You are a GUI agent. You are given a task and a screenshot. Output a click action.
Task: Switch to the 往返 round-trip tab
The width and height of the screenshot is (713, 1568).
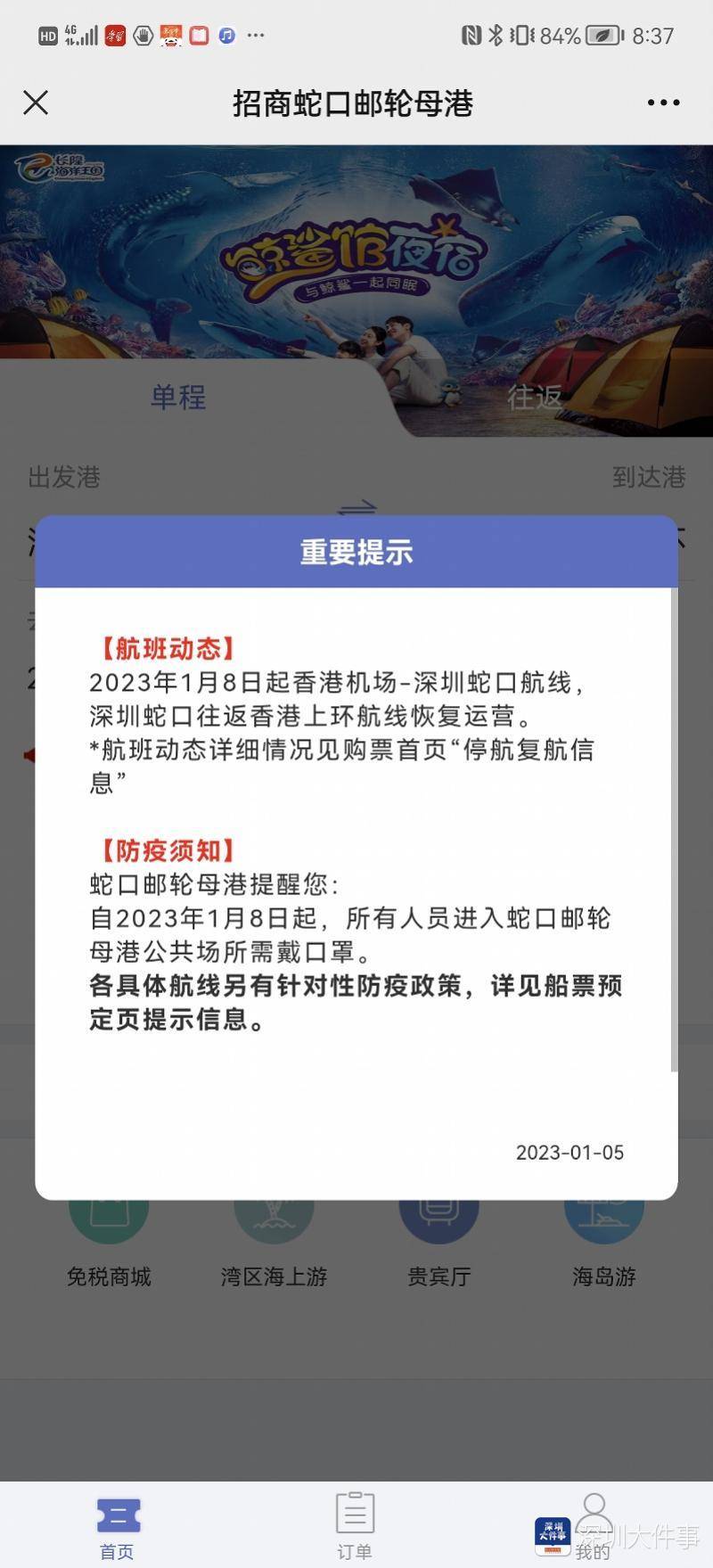pos(535,397)
